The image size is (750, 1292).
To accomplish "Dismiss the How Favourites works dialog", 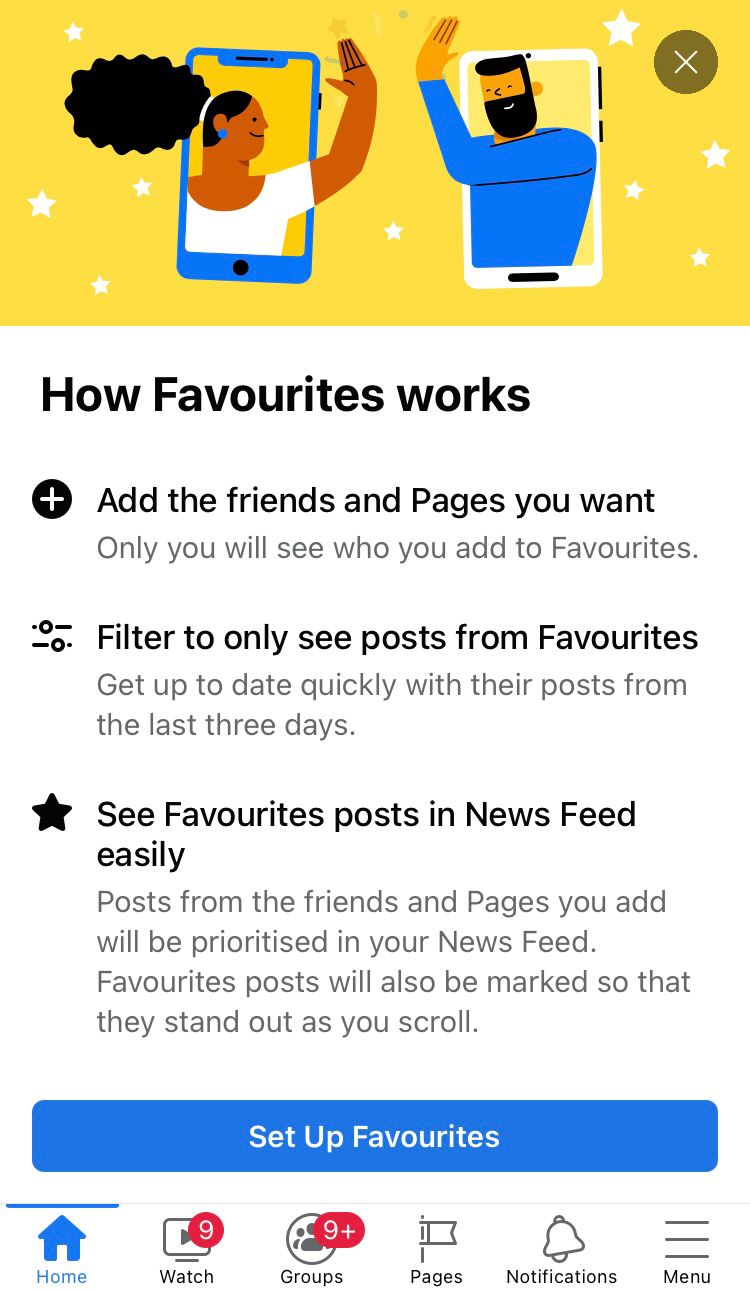I will 685,62.
